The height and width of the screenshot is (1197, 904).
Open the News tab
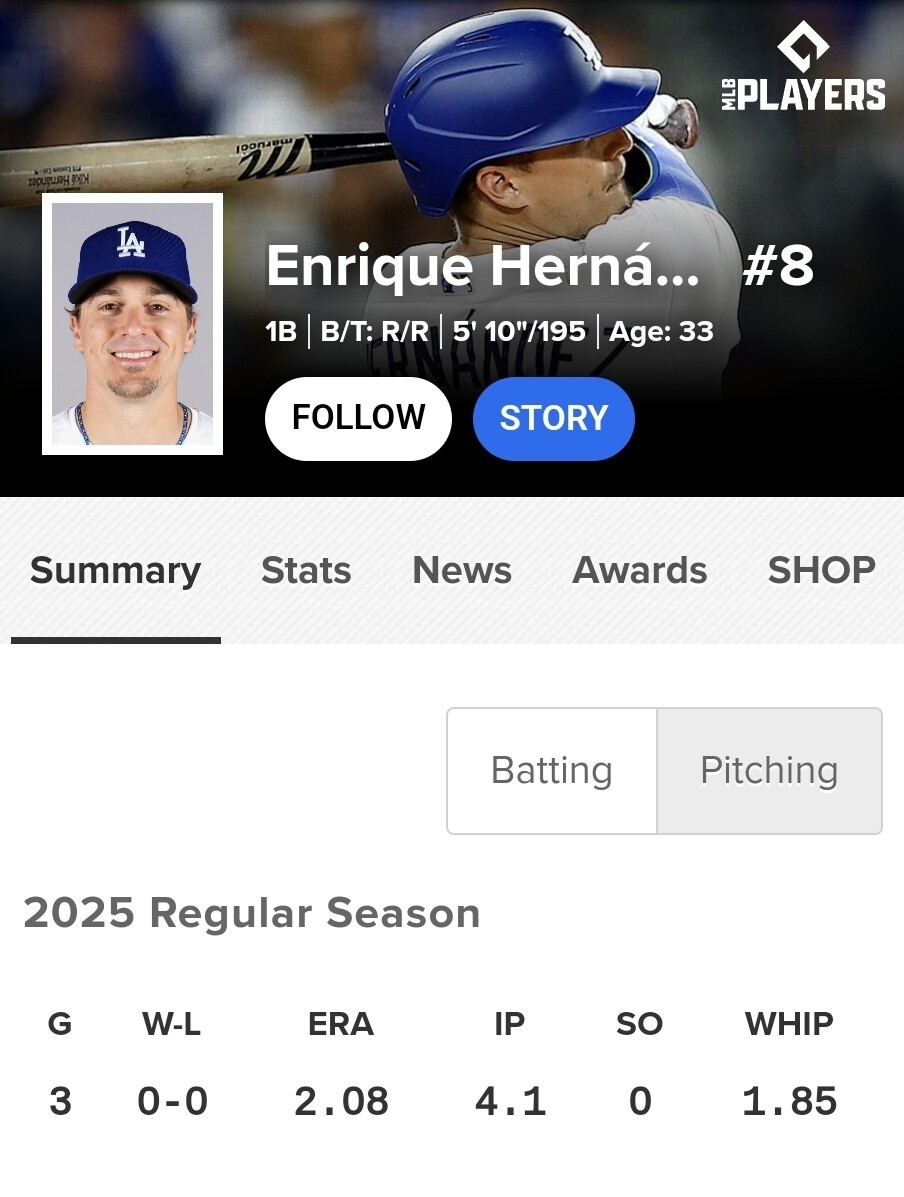coord(462,571)
